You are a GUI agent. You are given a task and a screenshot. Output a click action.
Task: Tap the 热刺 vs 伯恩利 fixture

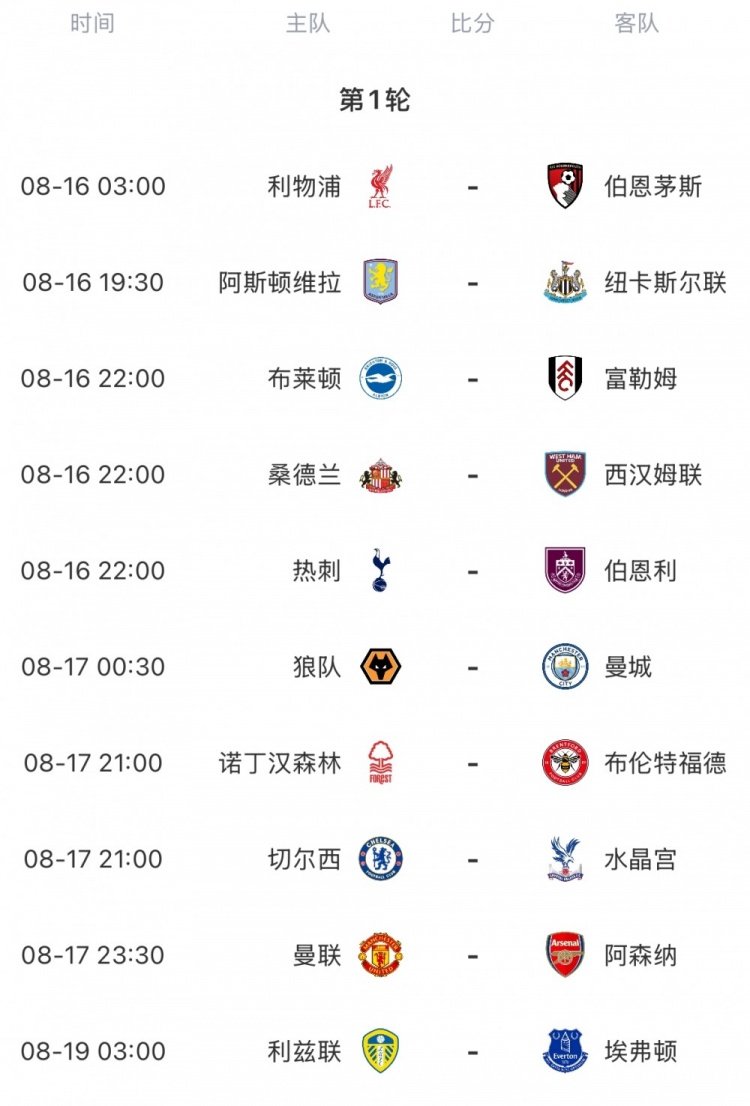[x=472, y=571]
